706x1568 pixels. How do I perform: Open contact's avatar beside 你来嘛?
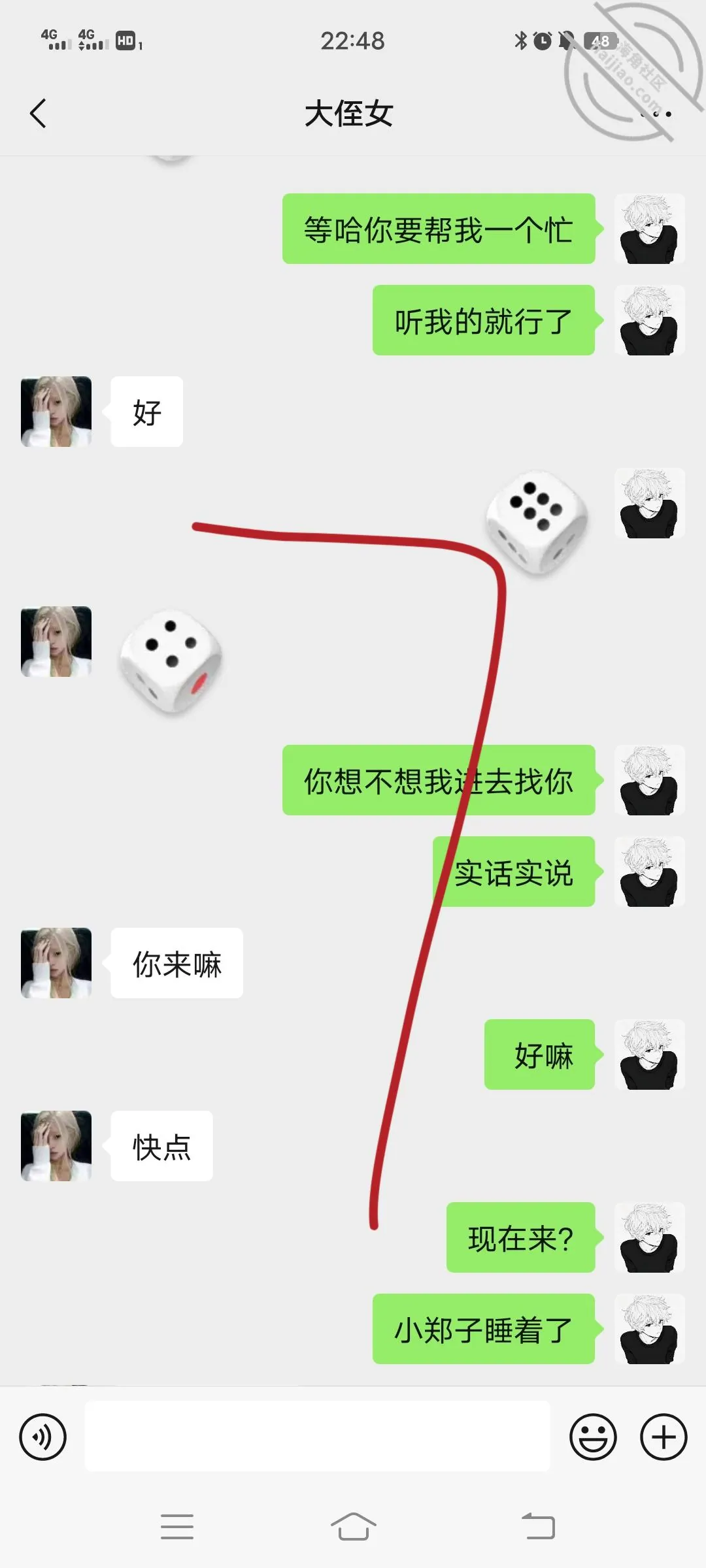[56, 963]
